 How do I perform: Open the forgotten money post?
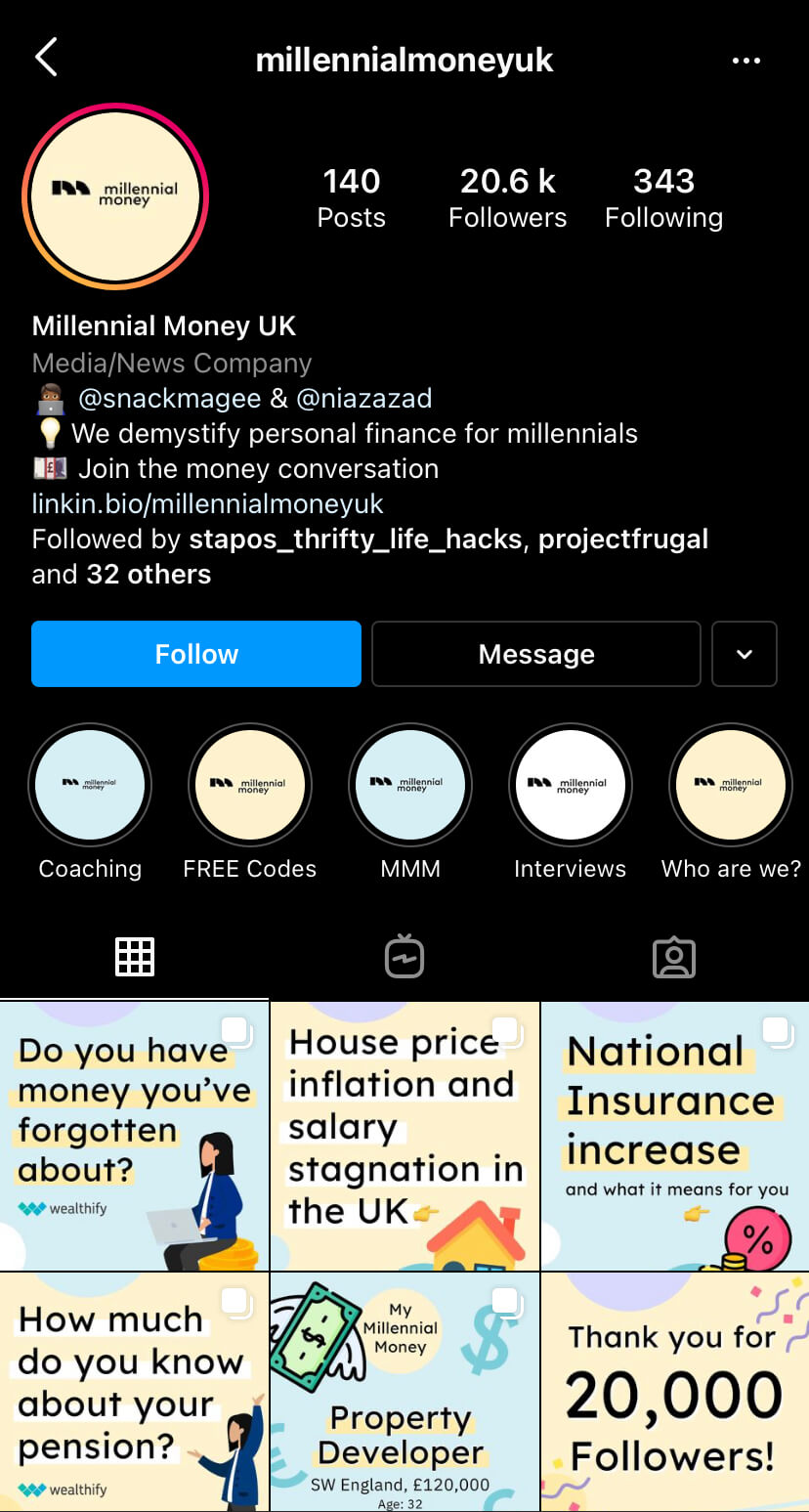pos(134,1136)
